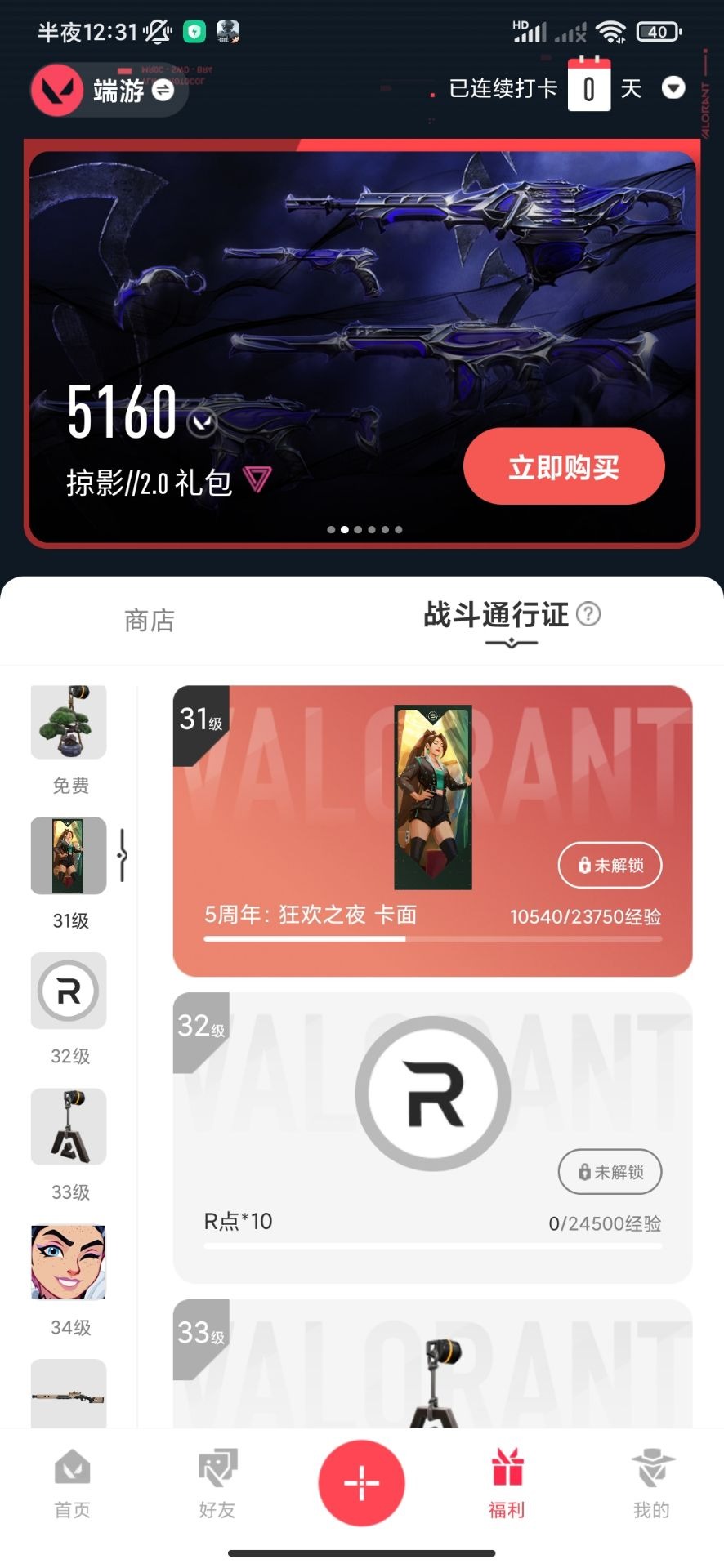
Task: Open the 我的 profile tab
Action: pos(651,1482)
